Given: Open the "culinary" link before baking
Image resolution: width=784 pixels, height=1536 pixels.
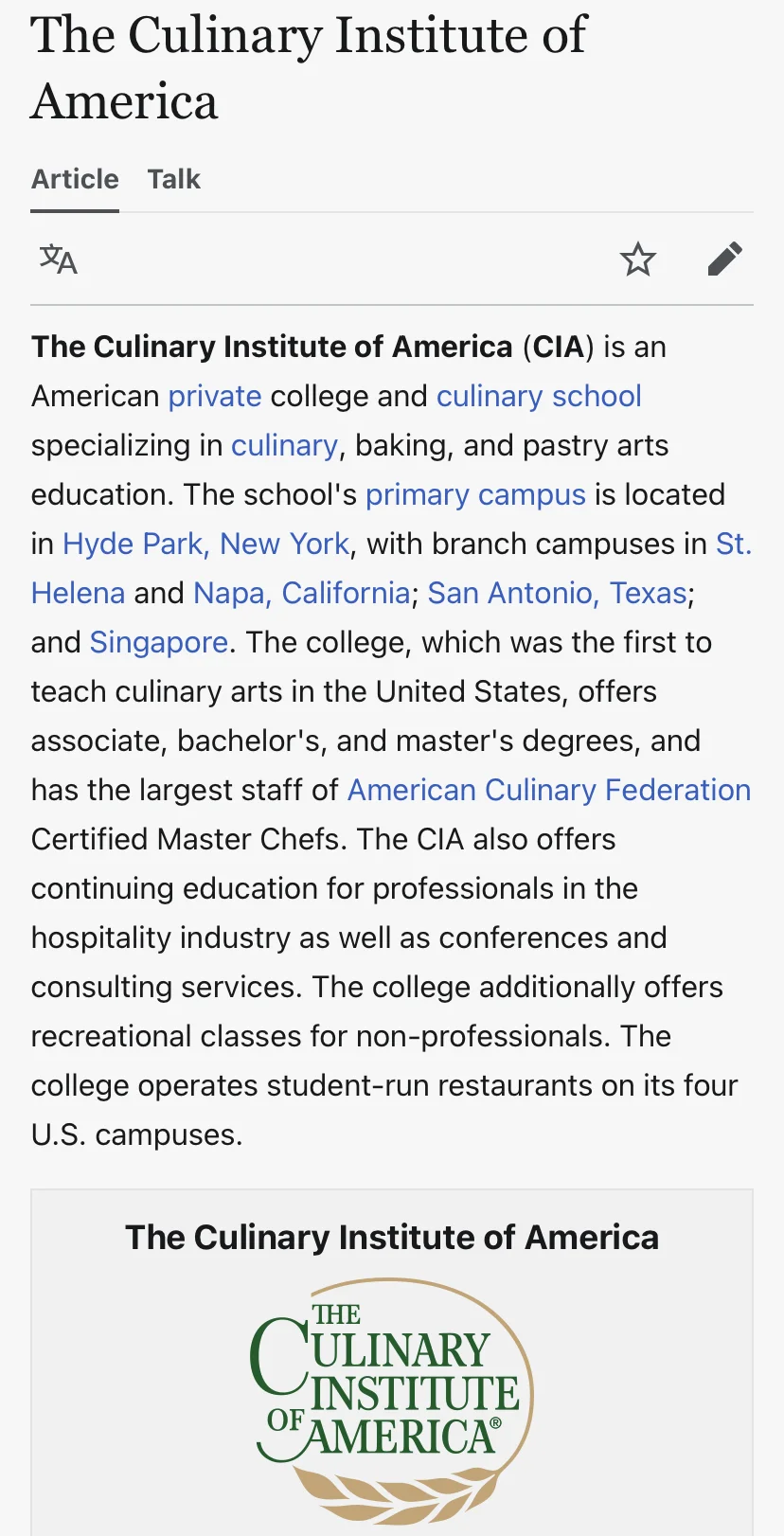Looking at the screenshot, I should (284, 445).
